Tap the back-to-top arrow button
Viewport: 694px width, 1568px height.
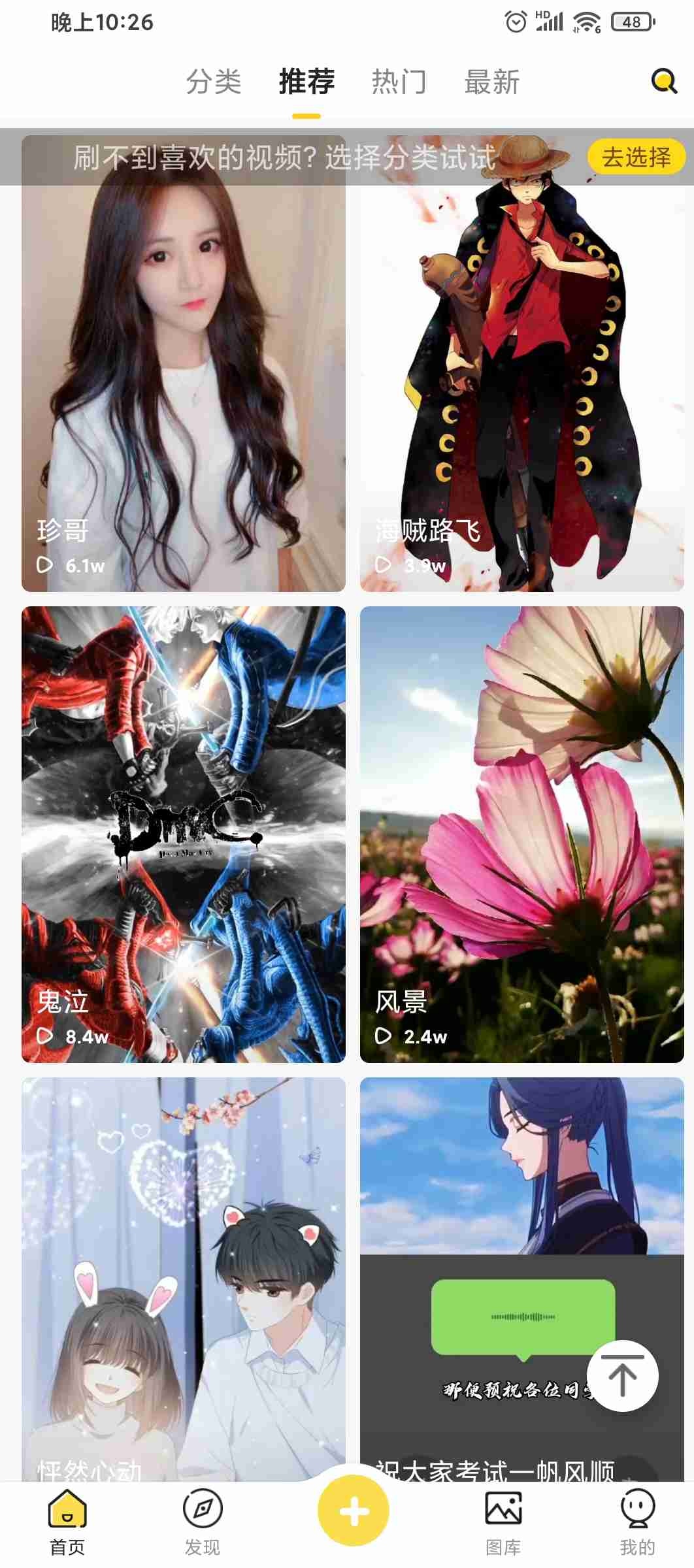click(622, 1375)
